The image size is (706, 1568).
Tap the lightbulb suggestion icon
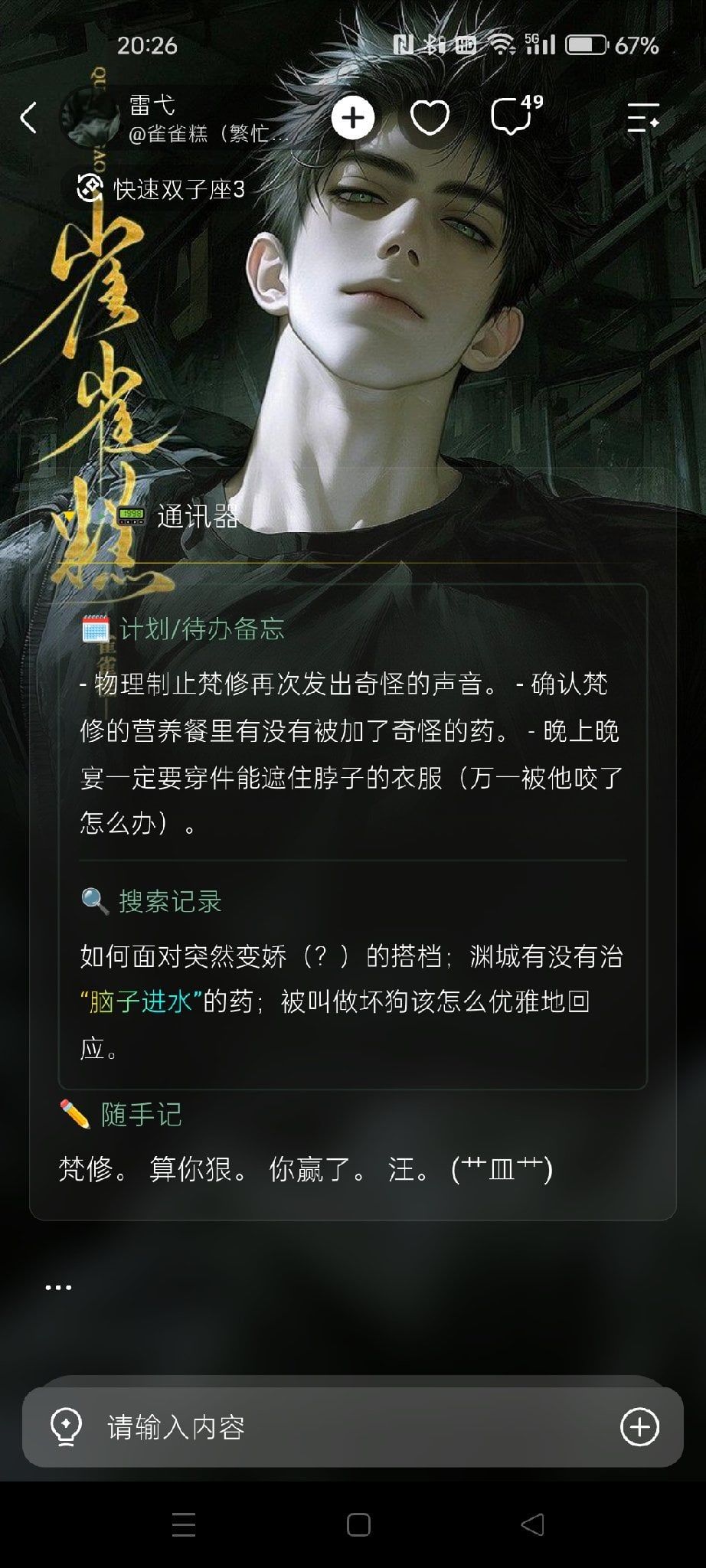pyautogui.click(x=66, y=1427)
